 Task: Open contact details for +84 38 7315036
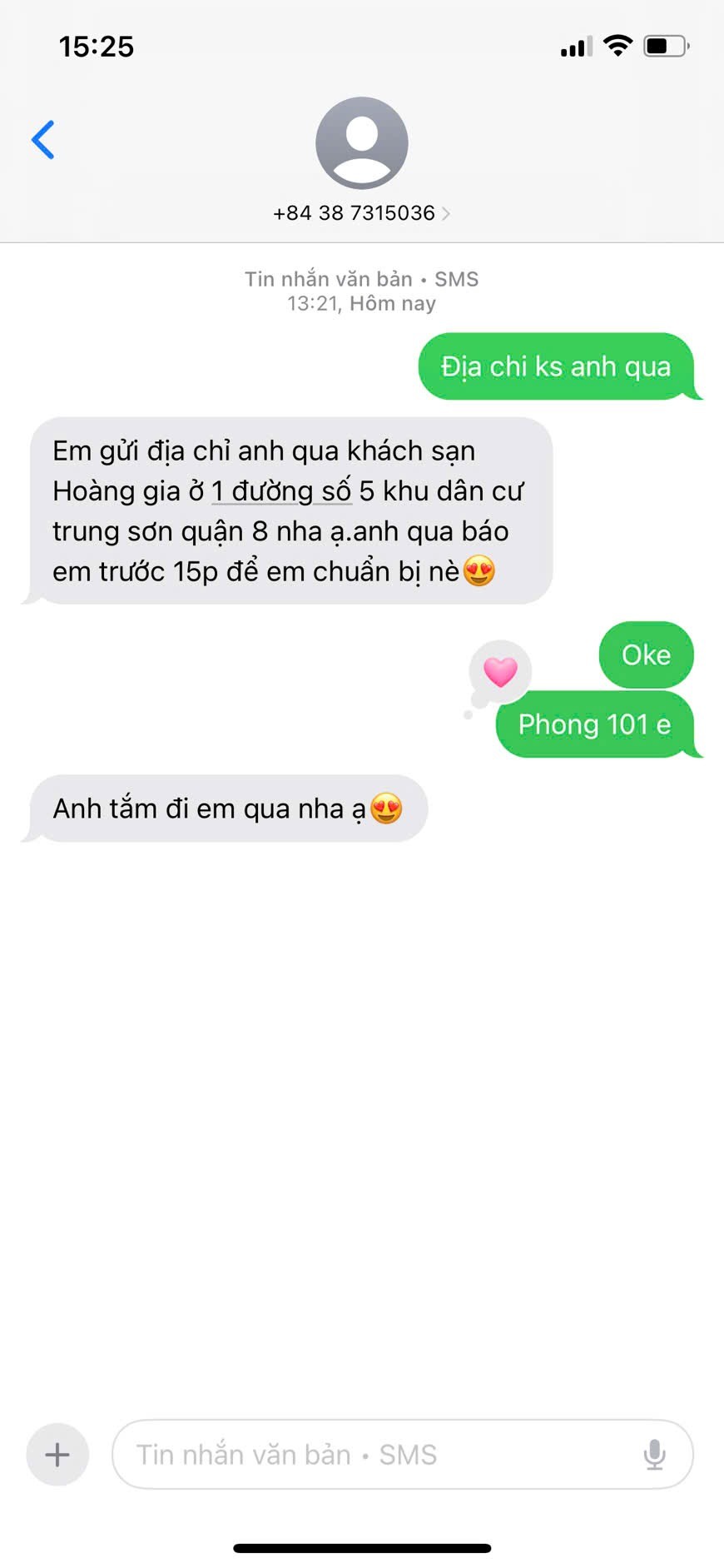361,213
